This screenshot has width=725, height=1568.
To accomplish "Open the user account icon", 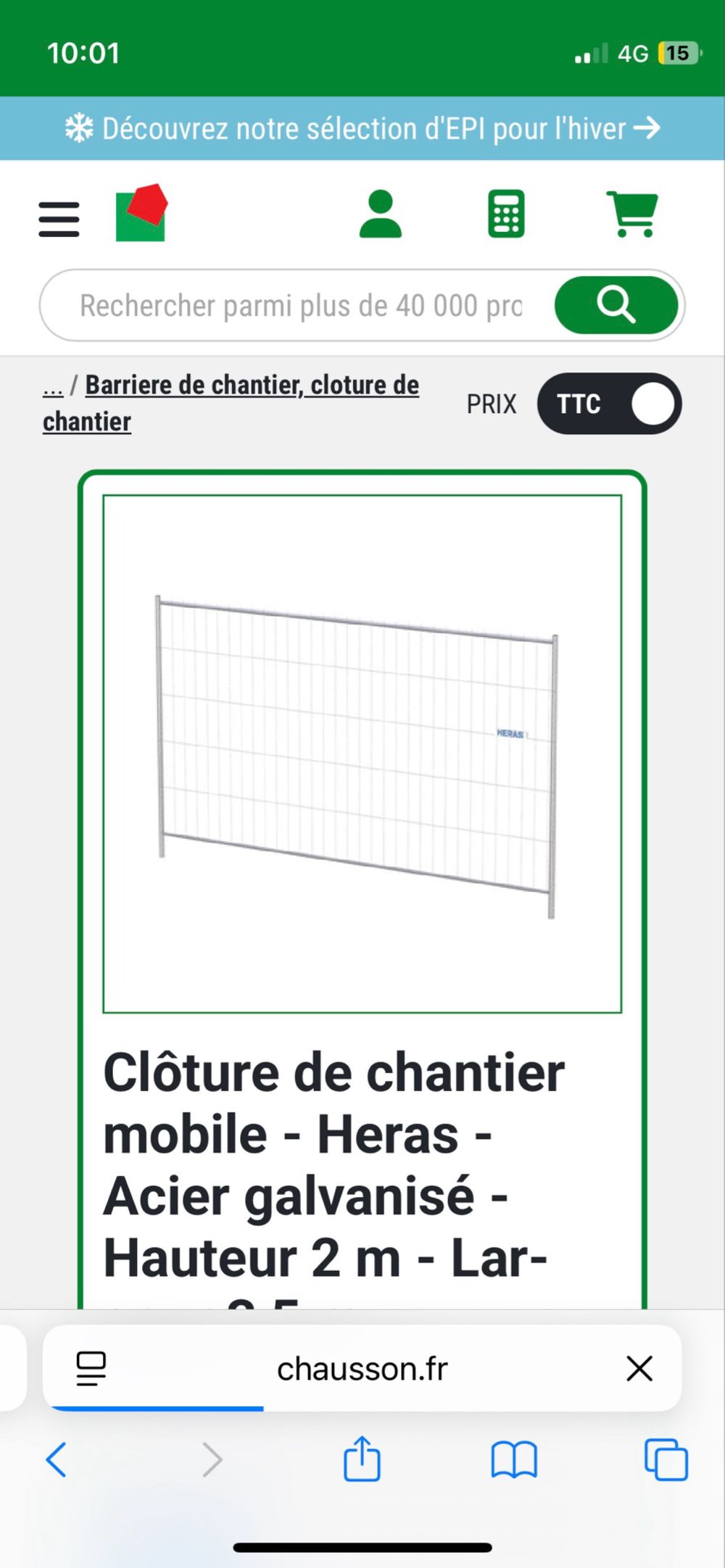I will click(x=380, y=214).
